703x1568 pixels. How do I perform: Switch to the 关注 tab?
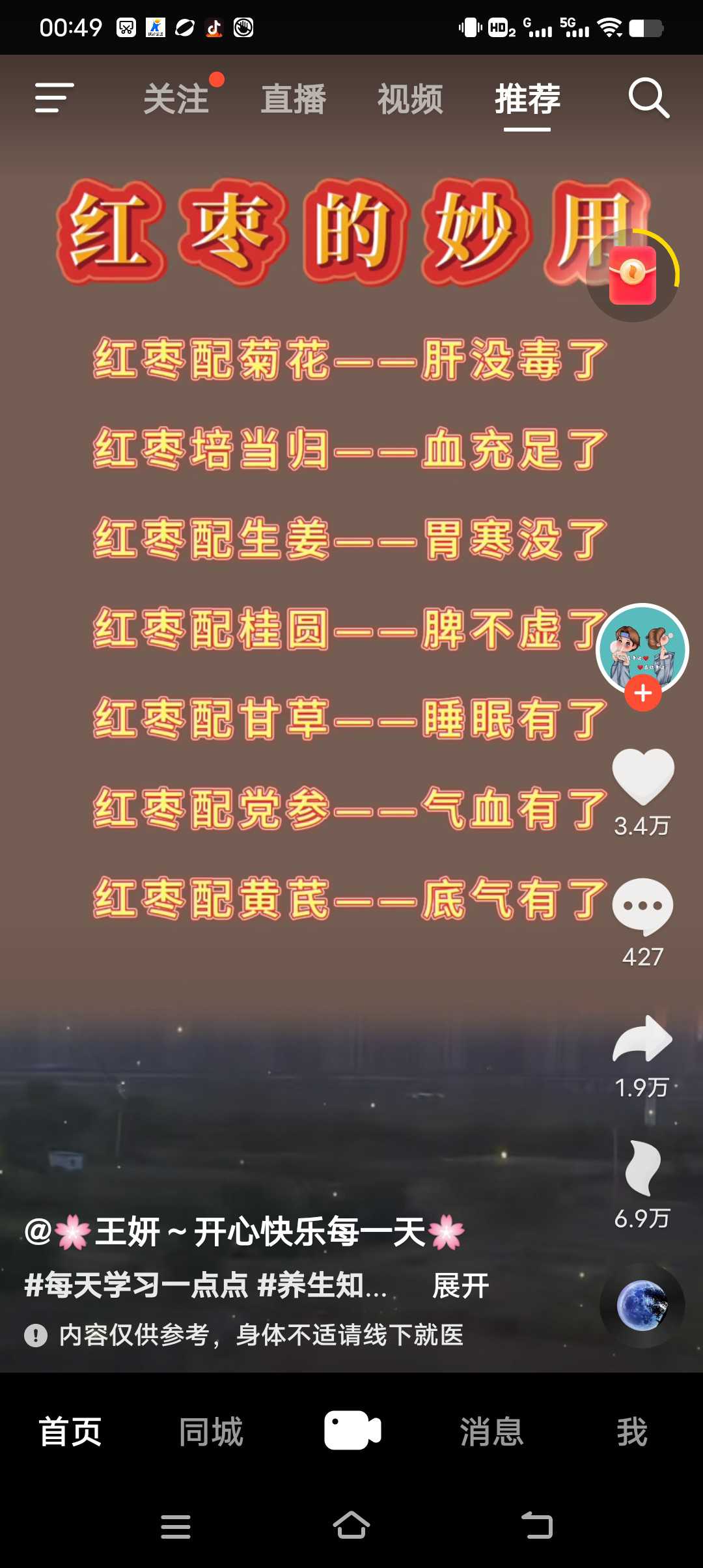[176, 99]
